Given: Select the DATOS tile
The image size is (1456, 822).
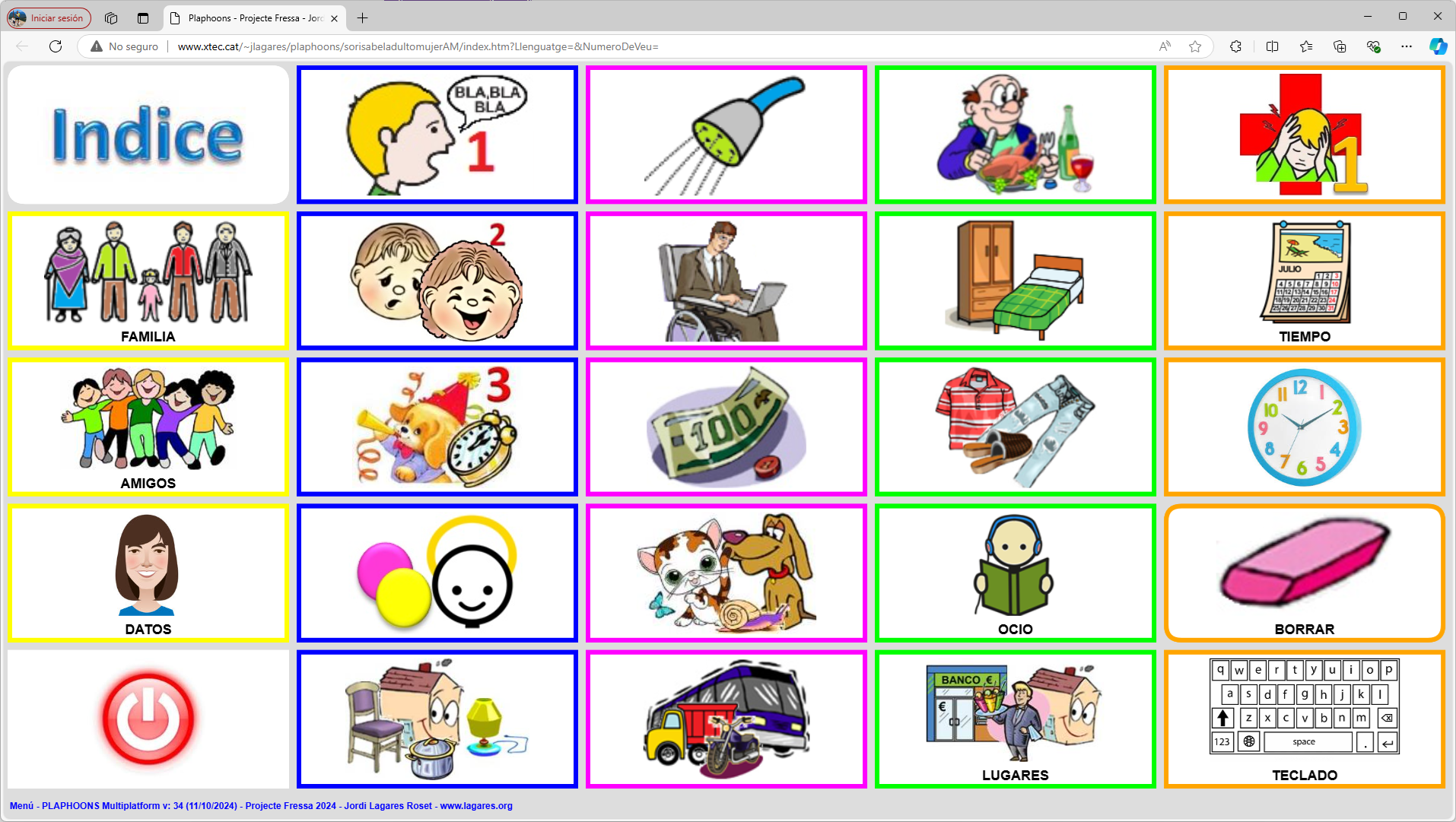Looking at the screenshot, I should [148, 573].
